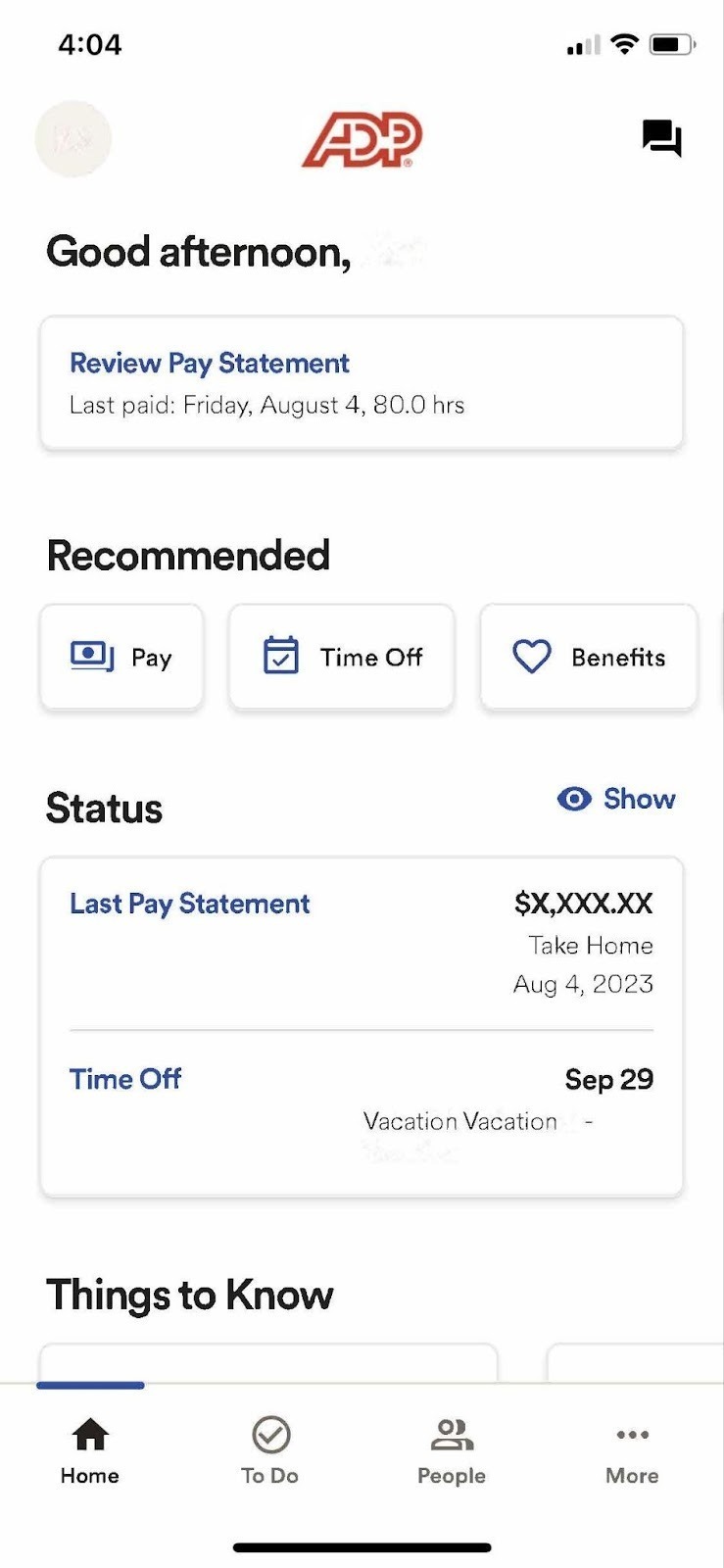Open the Review Pay Statement card
Viewport: 724px width, 1568px height.
pos(362,383)
